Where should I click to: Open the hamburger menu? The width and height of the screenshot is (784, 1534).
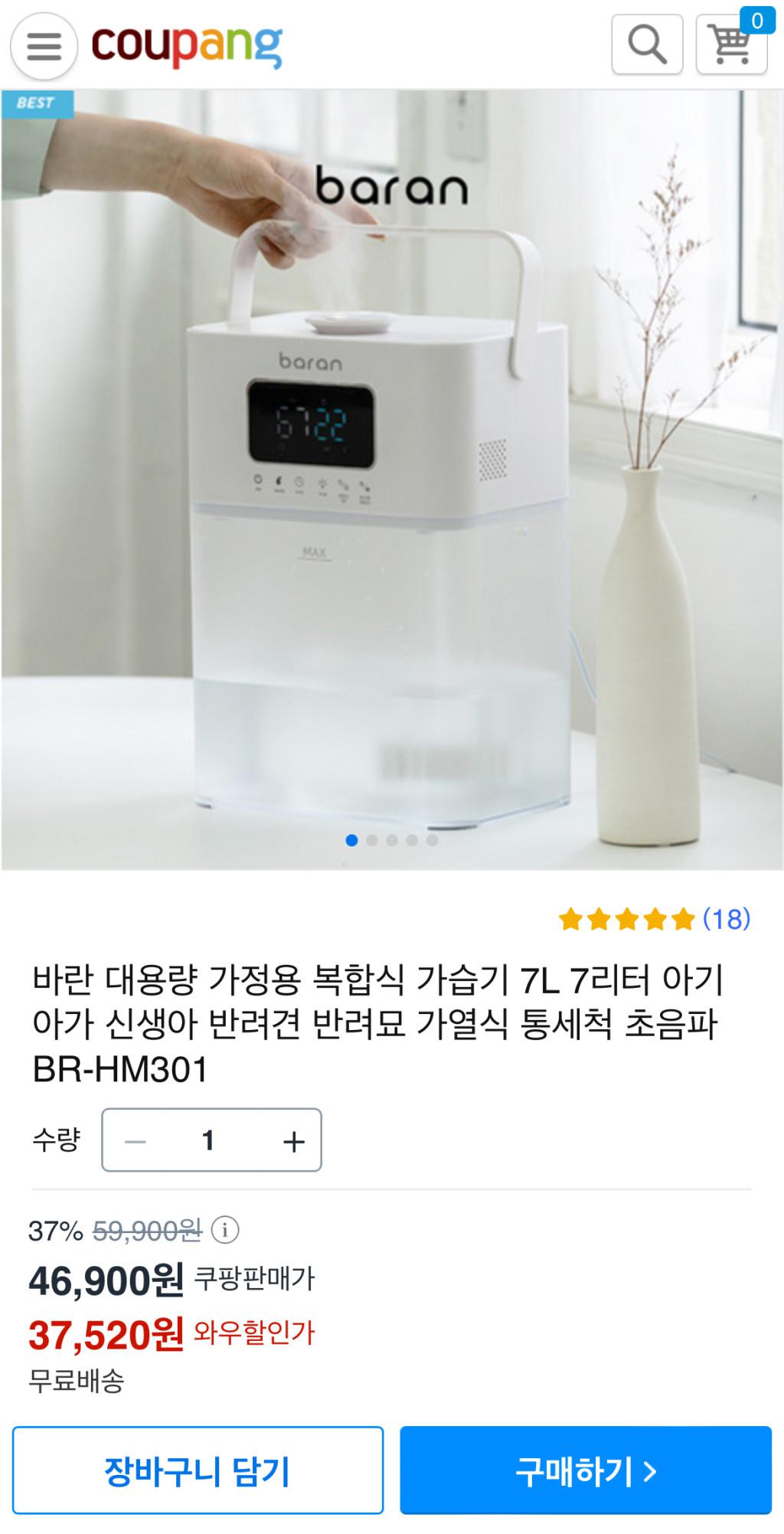pos(44,46)
